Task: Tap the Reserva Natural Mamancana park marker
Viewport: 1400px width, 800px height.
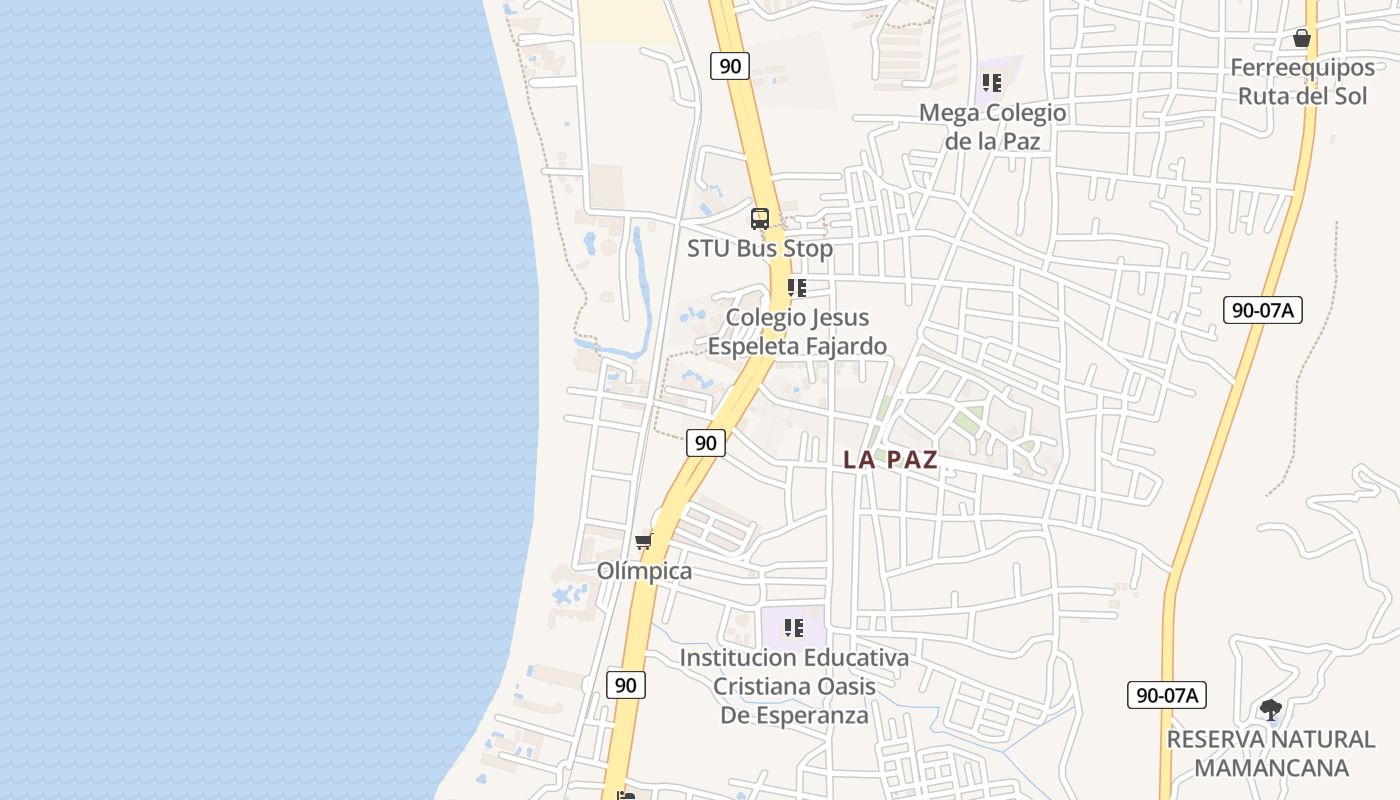Action: point(1271,711)
